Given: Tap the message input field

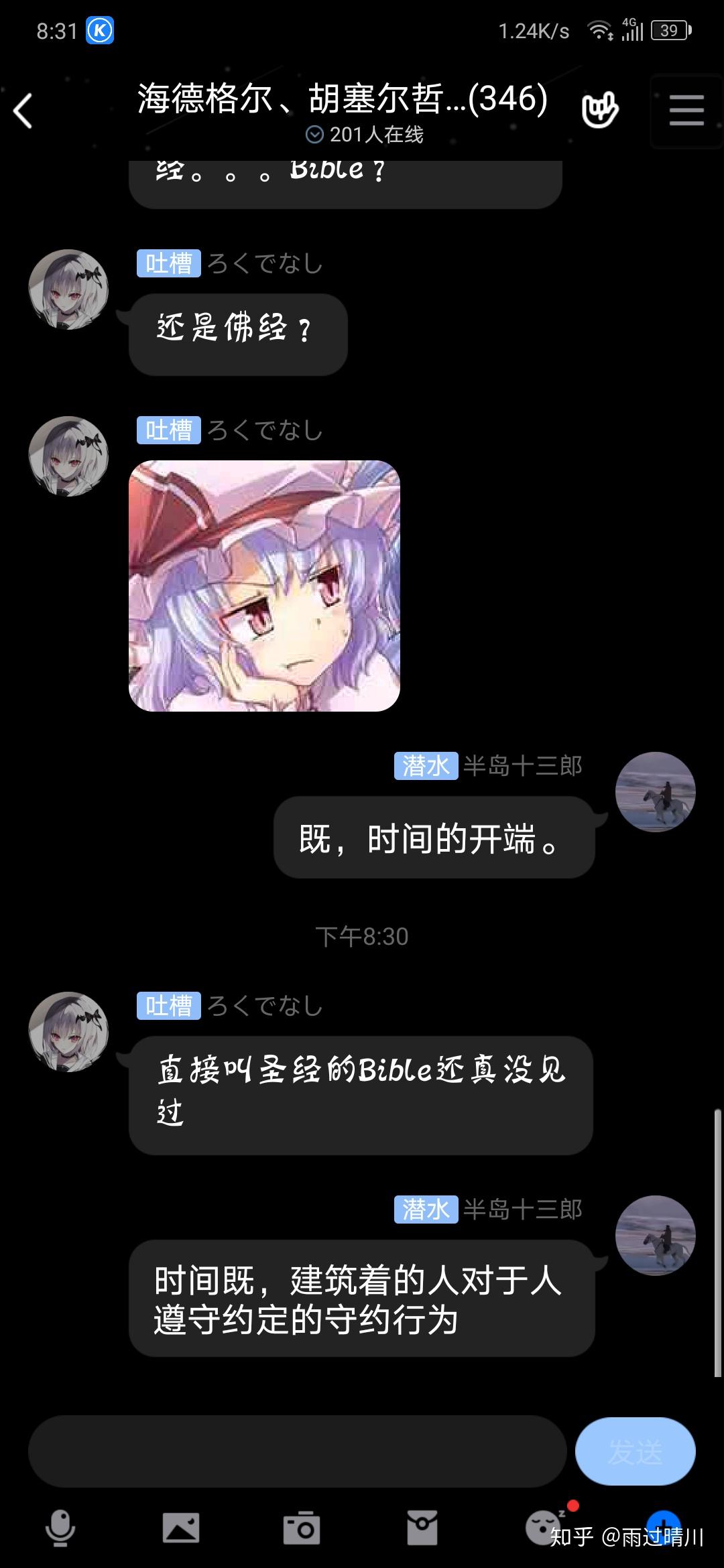Looking at the screenshot, I should [x=297, y=1452].
